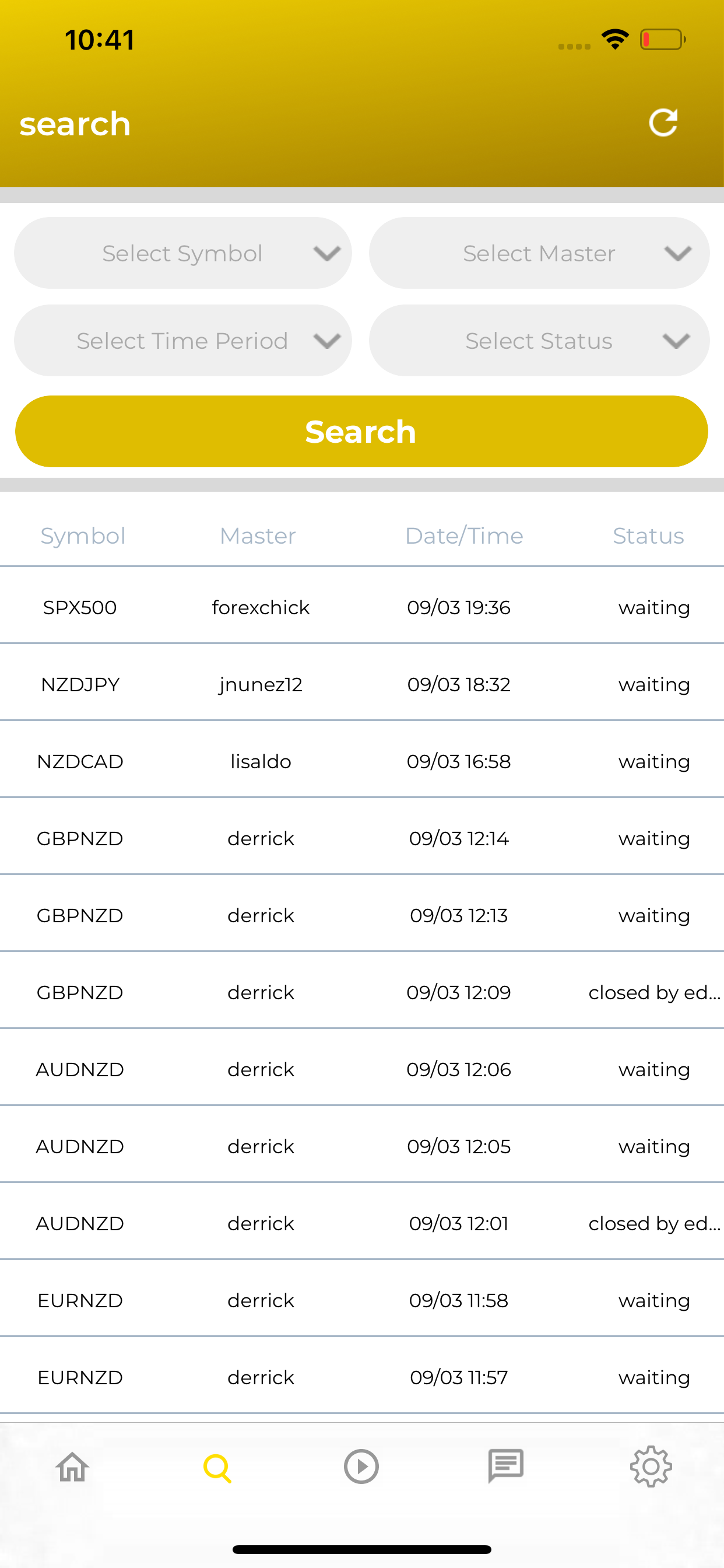Open the Home screen from bottom navigation

[x=72, y=1467]
